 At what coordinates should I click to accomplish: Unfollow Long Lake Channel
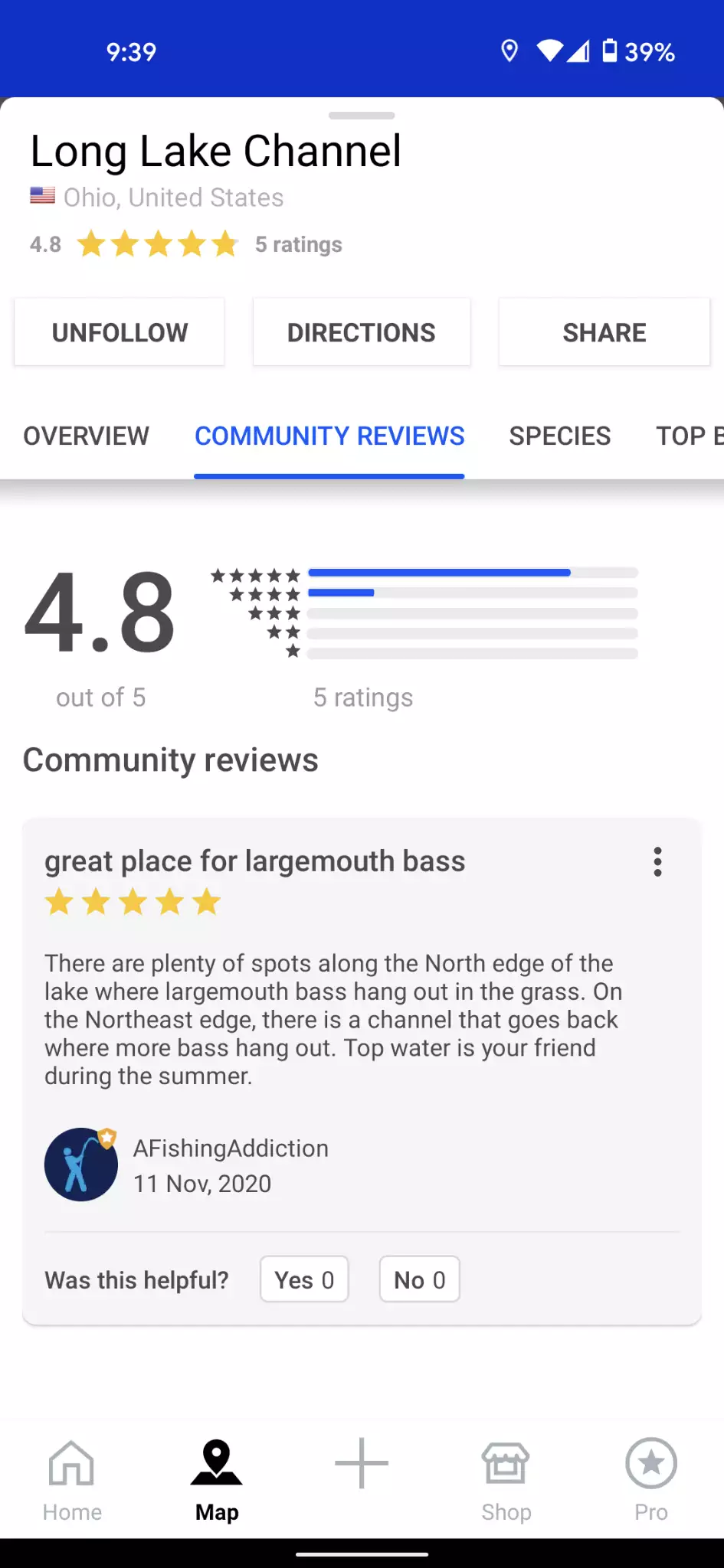click(120, 332)
